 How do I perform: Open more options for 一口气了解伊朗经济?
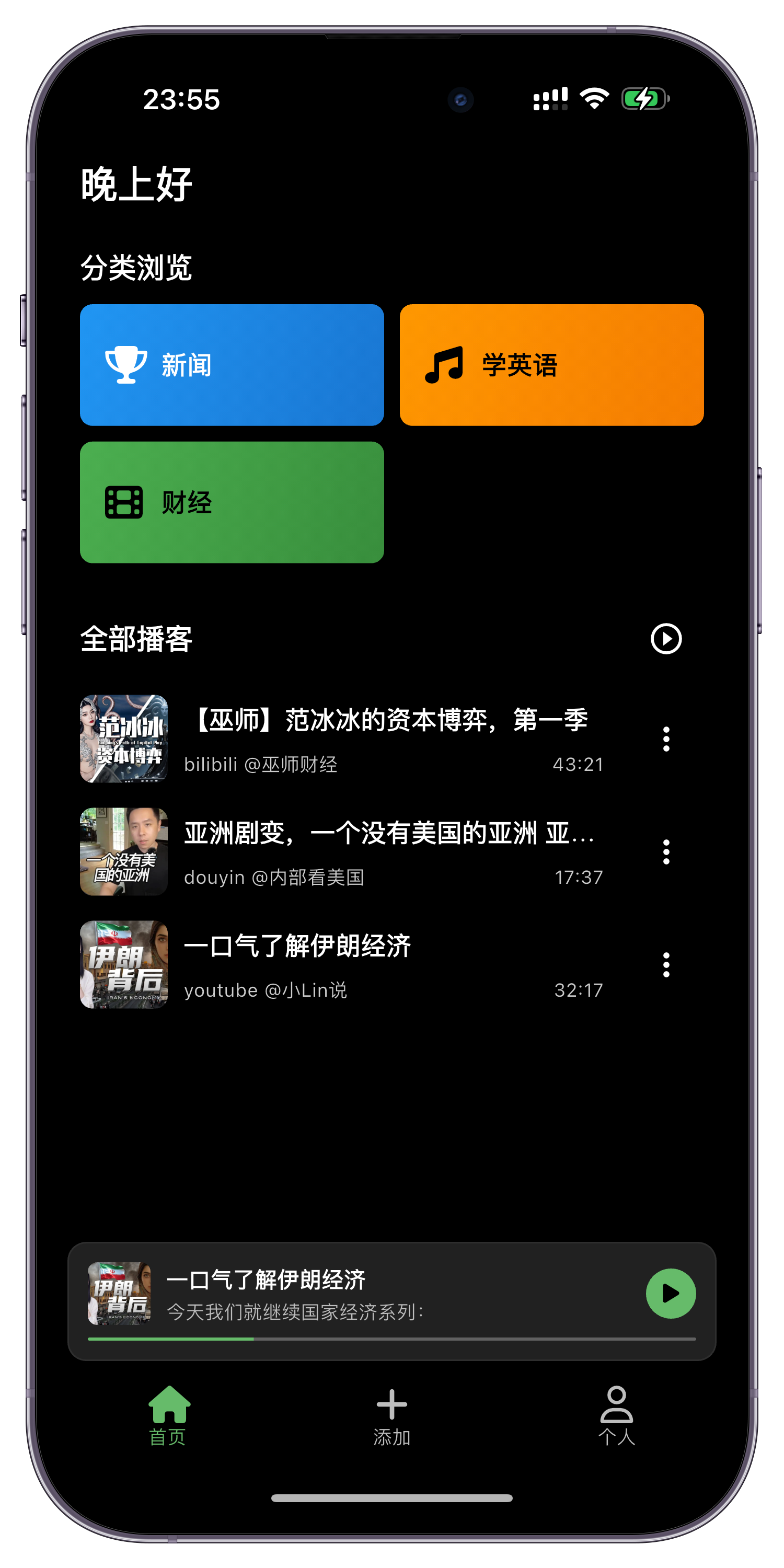coord(666,964)
